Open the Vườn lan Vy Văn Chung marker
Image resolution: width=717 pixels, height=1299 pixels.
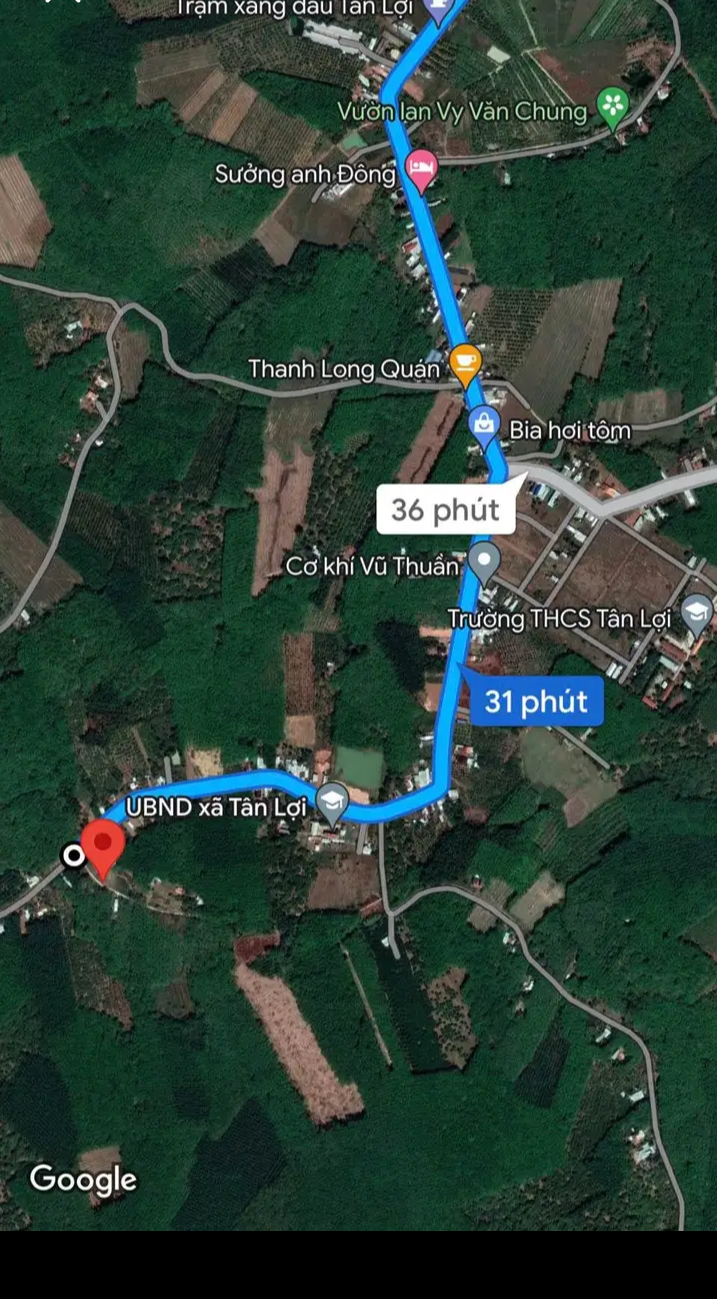point(613,106)
